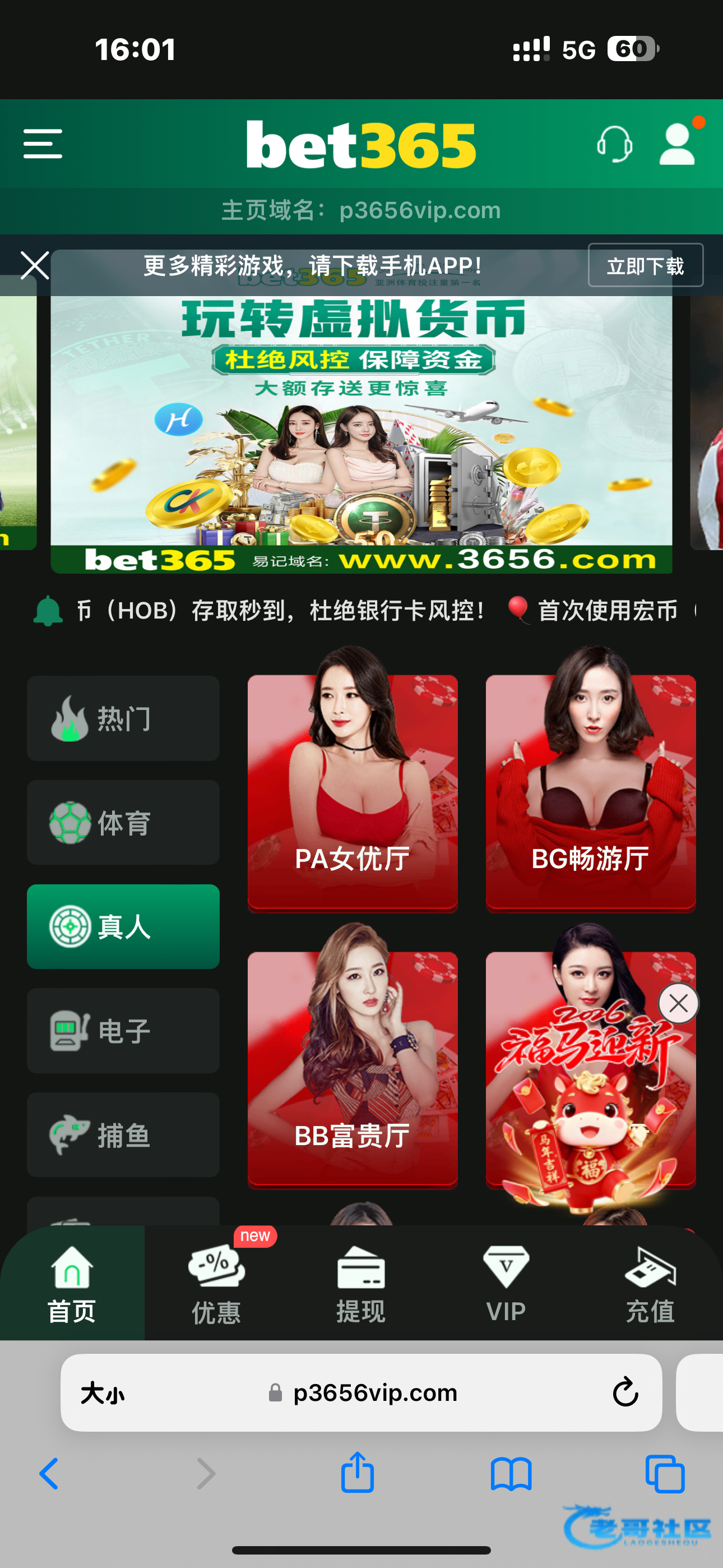Dismiss the app download banner

click(35, 265)
